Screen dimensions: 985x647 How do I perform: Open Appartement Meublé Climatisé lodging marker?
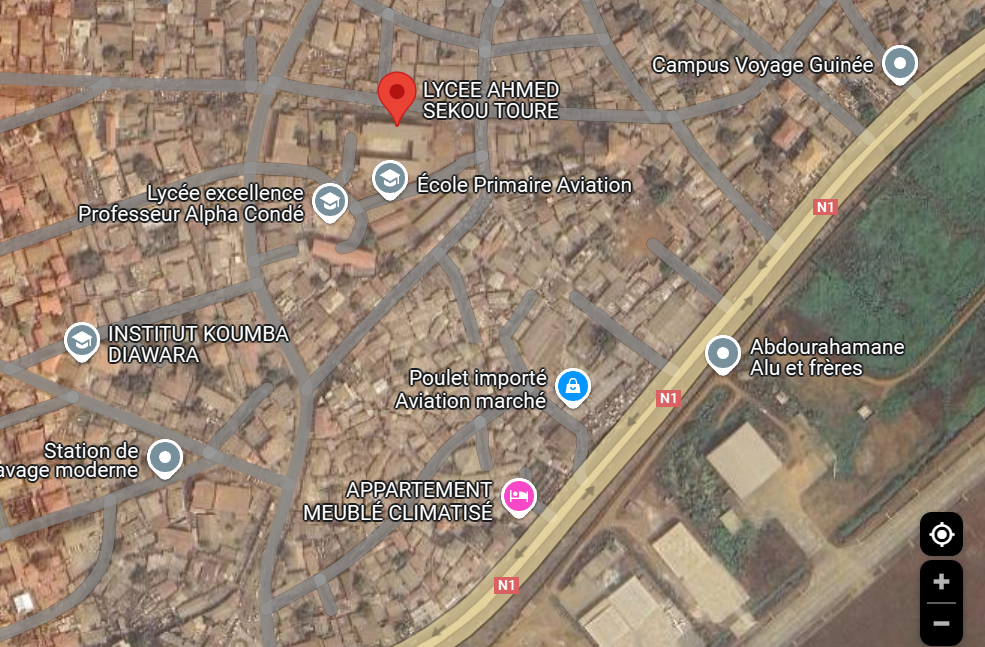tap(518, 495)
